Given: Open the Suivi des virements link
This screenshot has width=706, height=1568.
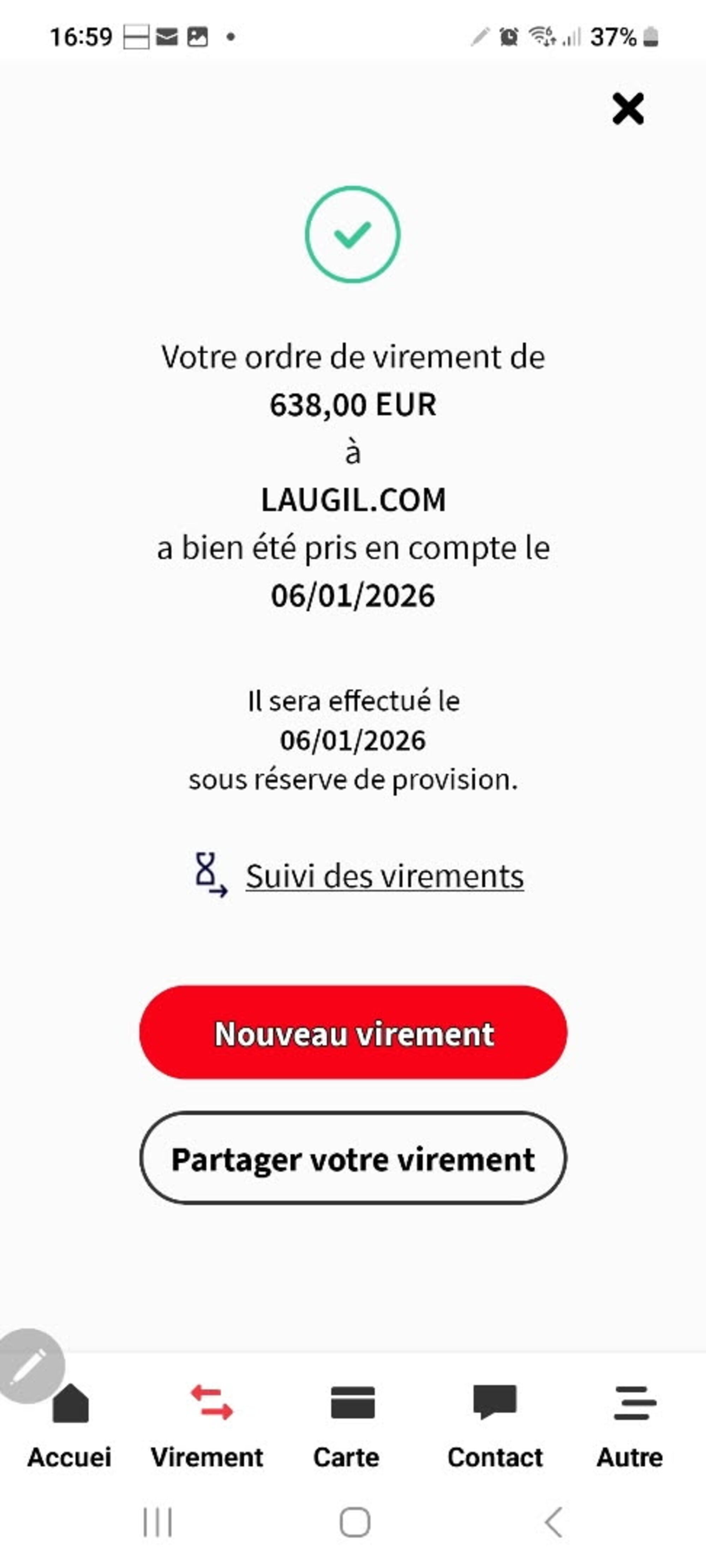Looking at the screenshot, I should click(x=384, y=876).
